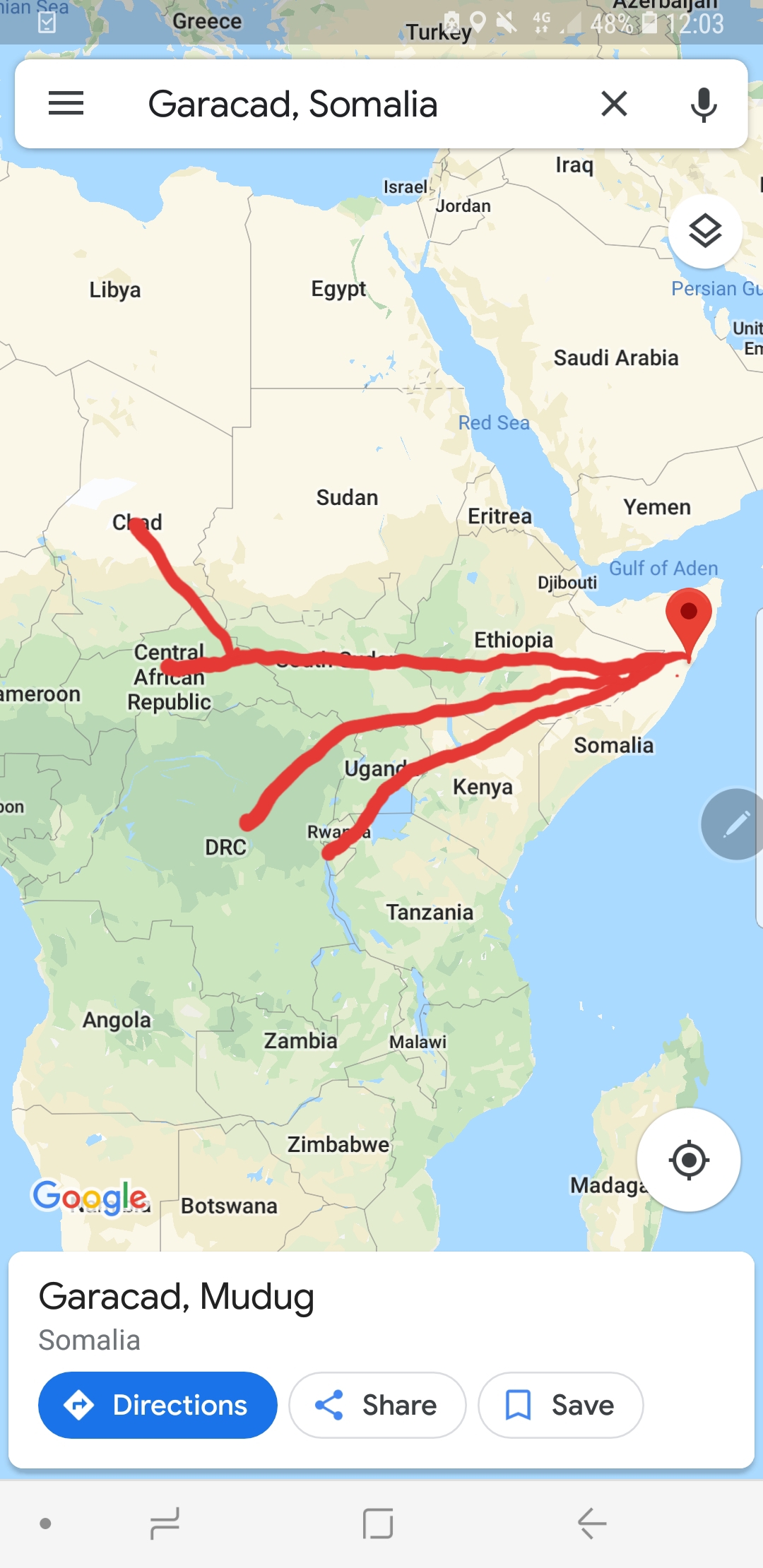
Task: Open the map layers selector
Action: 704,231
